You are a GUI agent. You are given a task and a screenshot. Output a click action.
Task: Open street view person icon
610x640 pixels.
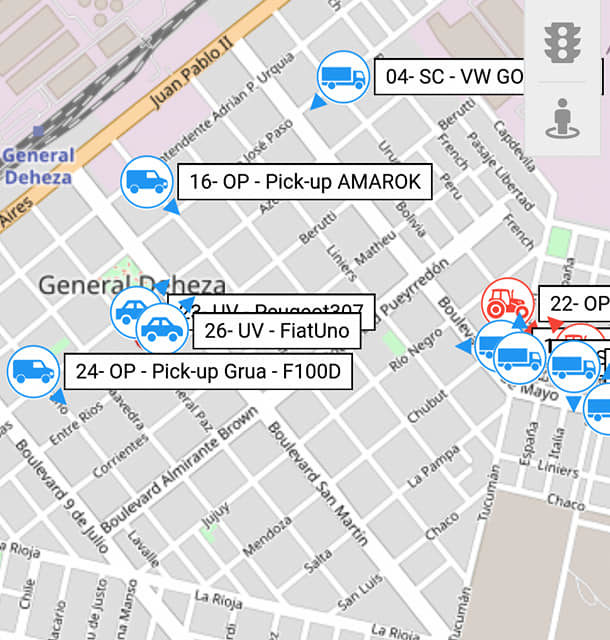(563, 119)
